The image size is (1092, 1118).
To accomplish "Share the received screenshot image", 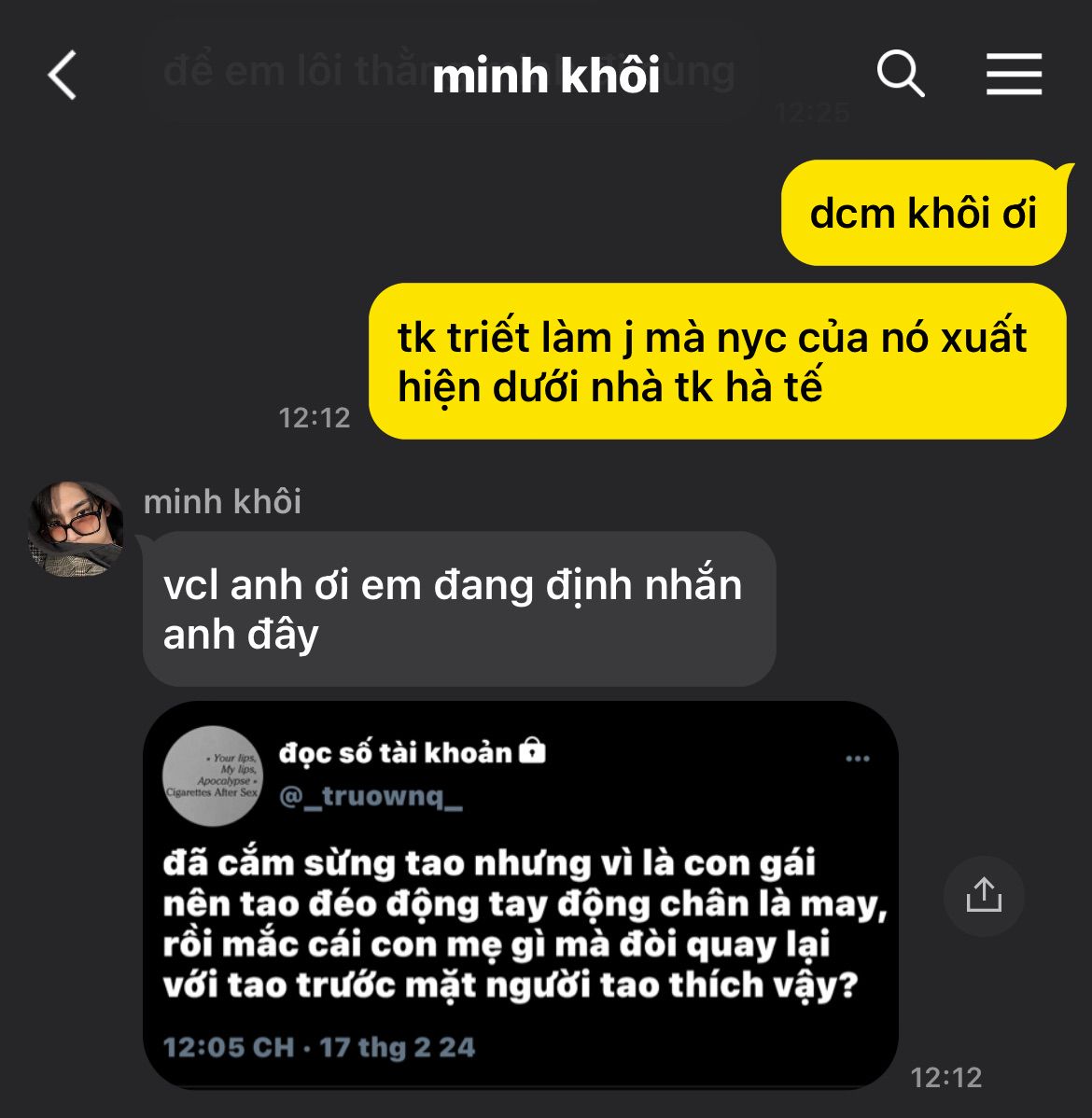I will tap(984, 895).
